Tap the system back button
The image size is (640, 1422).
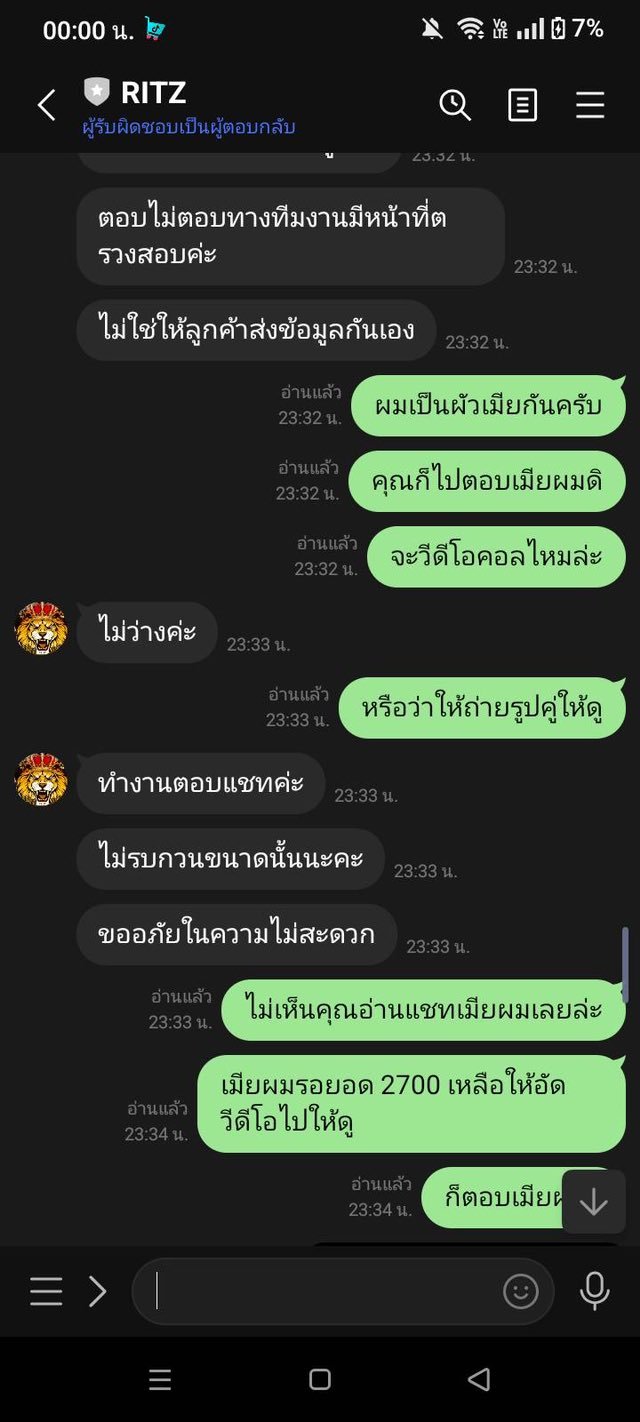(479, 1380)
